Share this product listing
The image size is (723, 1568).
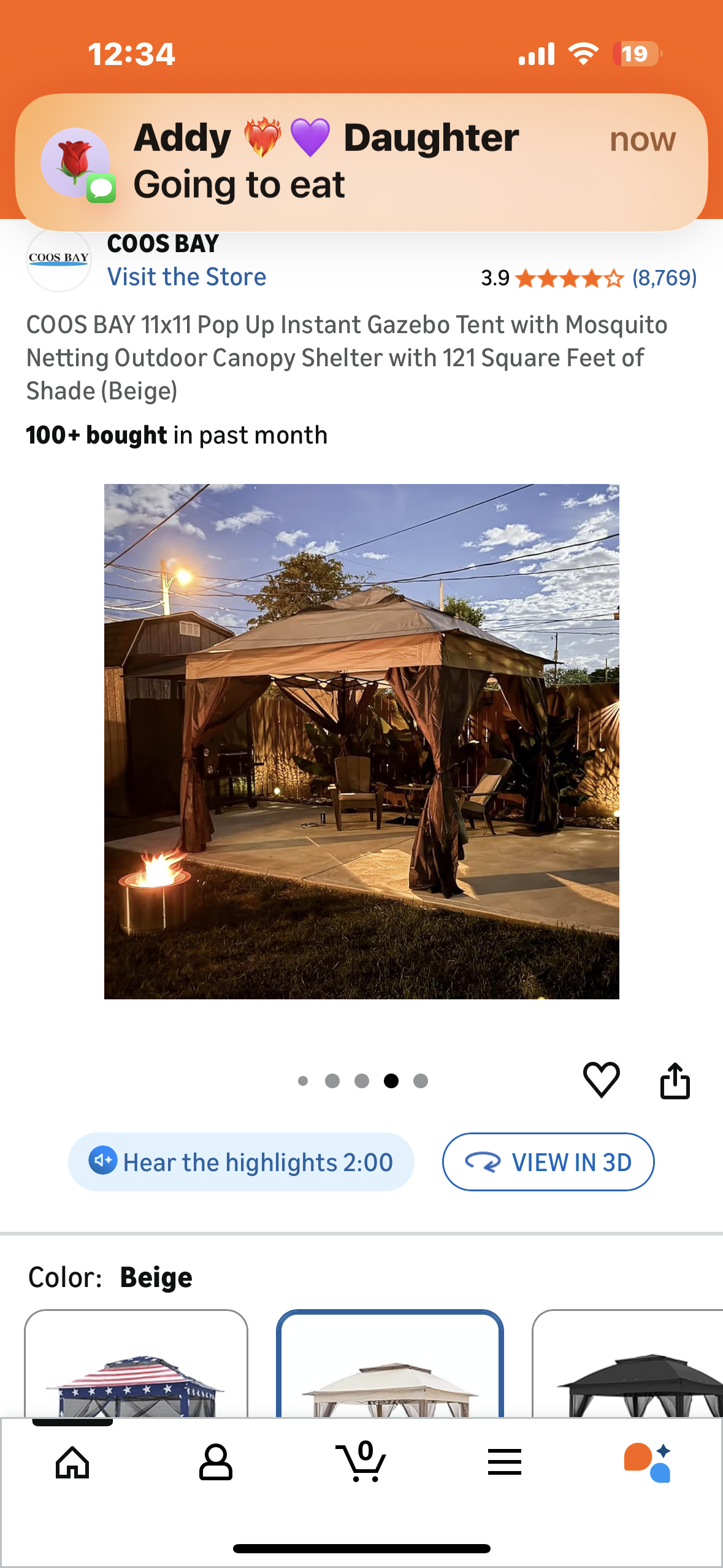point(675,1081)
